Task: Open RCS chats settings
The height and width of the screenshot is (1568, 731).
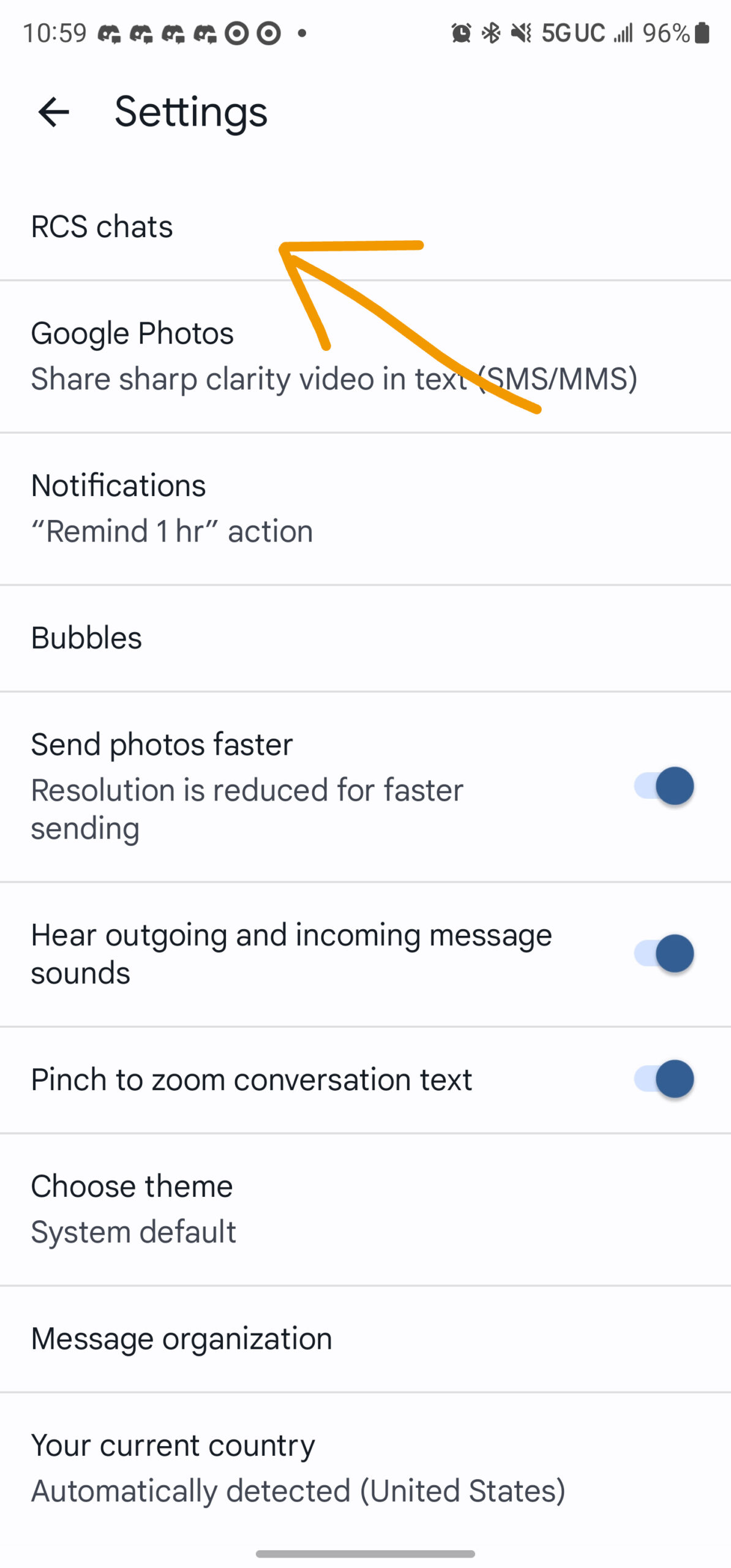Action: pyautogui.click(x=102, y=227)
